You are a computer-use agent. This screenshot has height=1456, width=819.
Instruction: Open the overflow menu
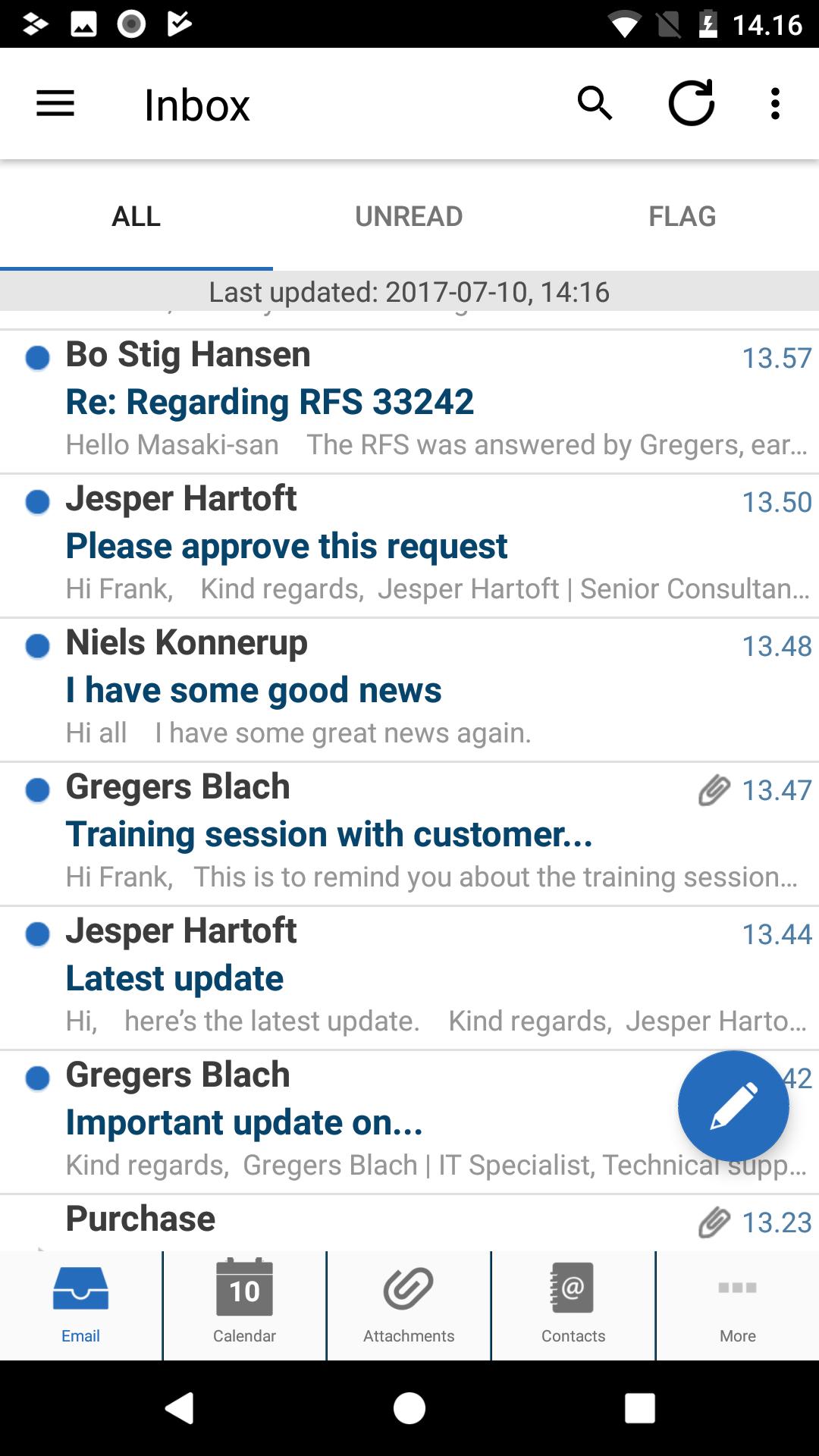pos(775,104)
